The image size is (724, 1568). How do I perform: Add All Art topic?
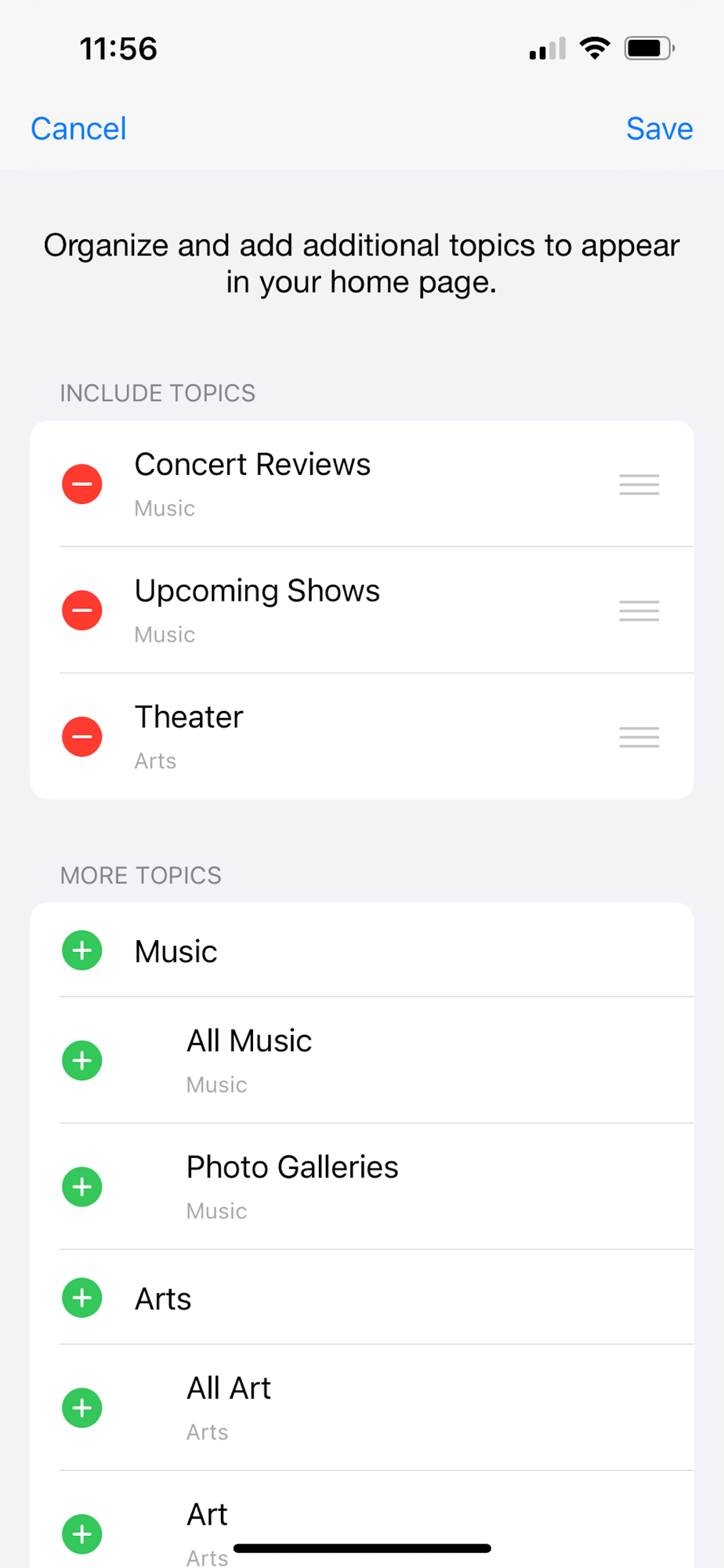click(x=82, y=1408)
